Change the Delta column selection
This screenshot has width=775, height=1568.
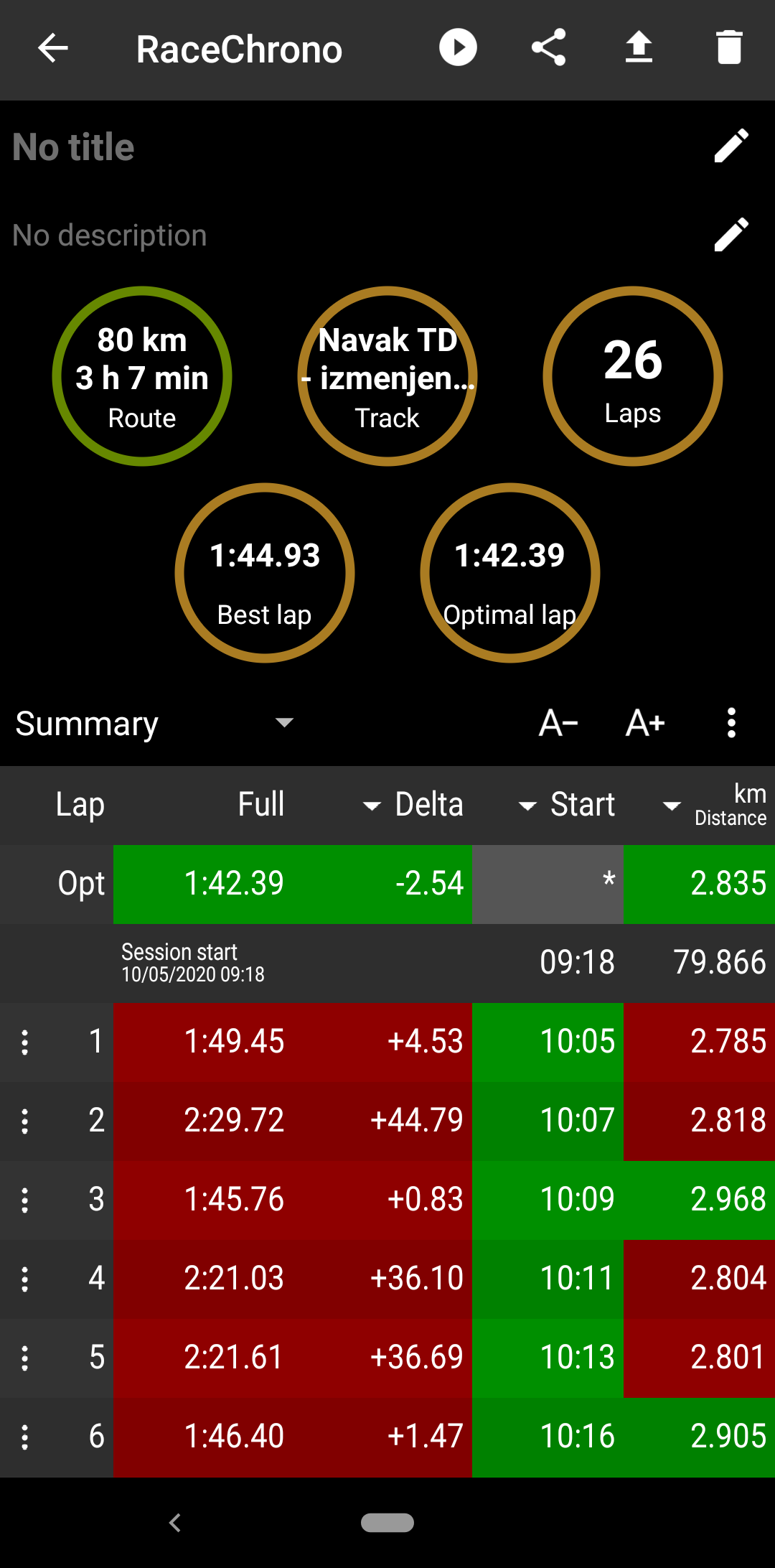(414, 805)
